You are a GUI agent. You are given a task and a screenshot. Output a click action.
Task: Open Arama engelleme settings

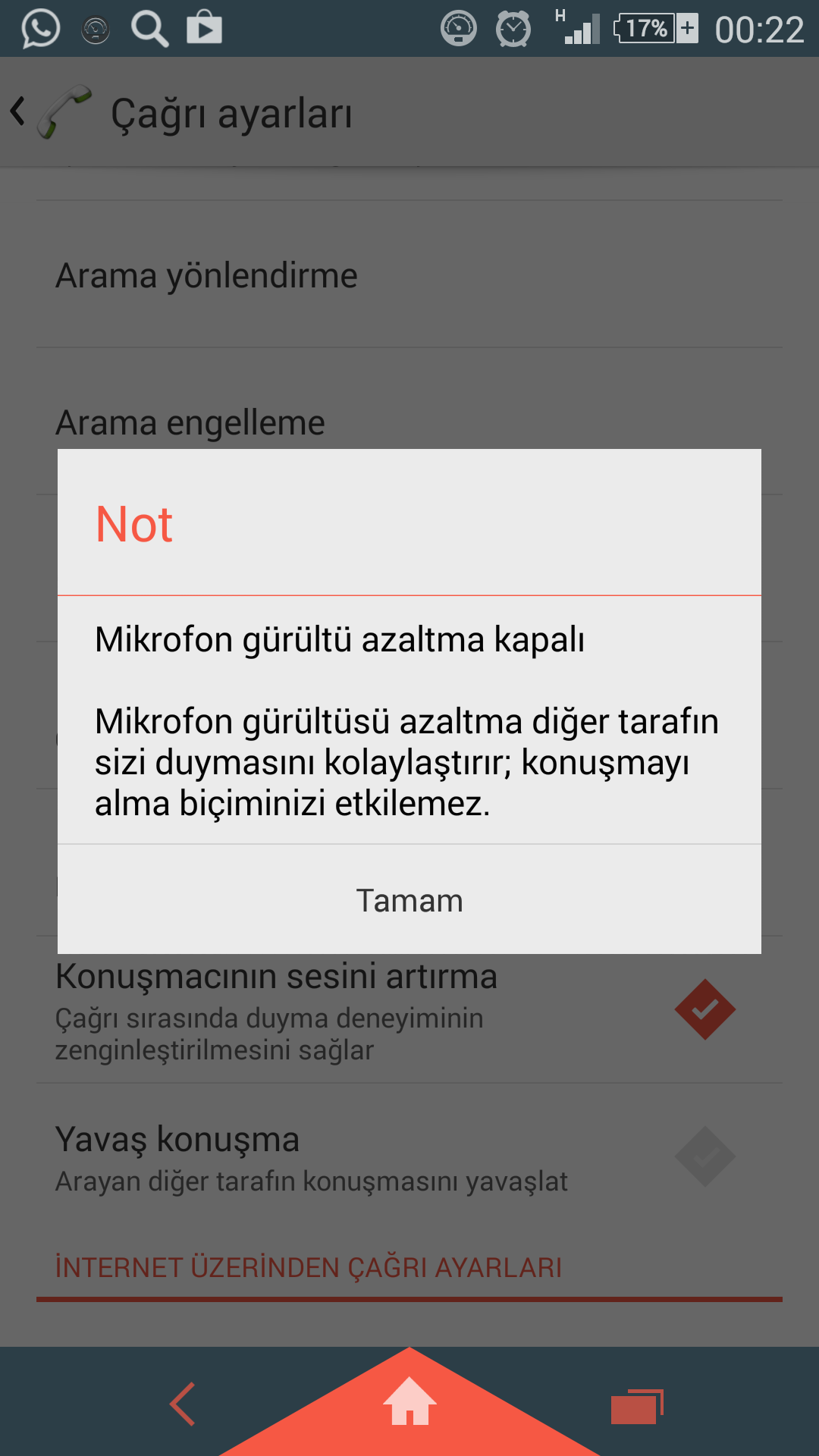190,421
